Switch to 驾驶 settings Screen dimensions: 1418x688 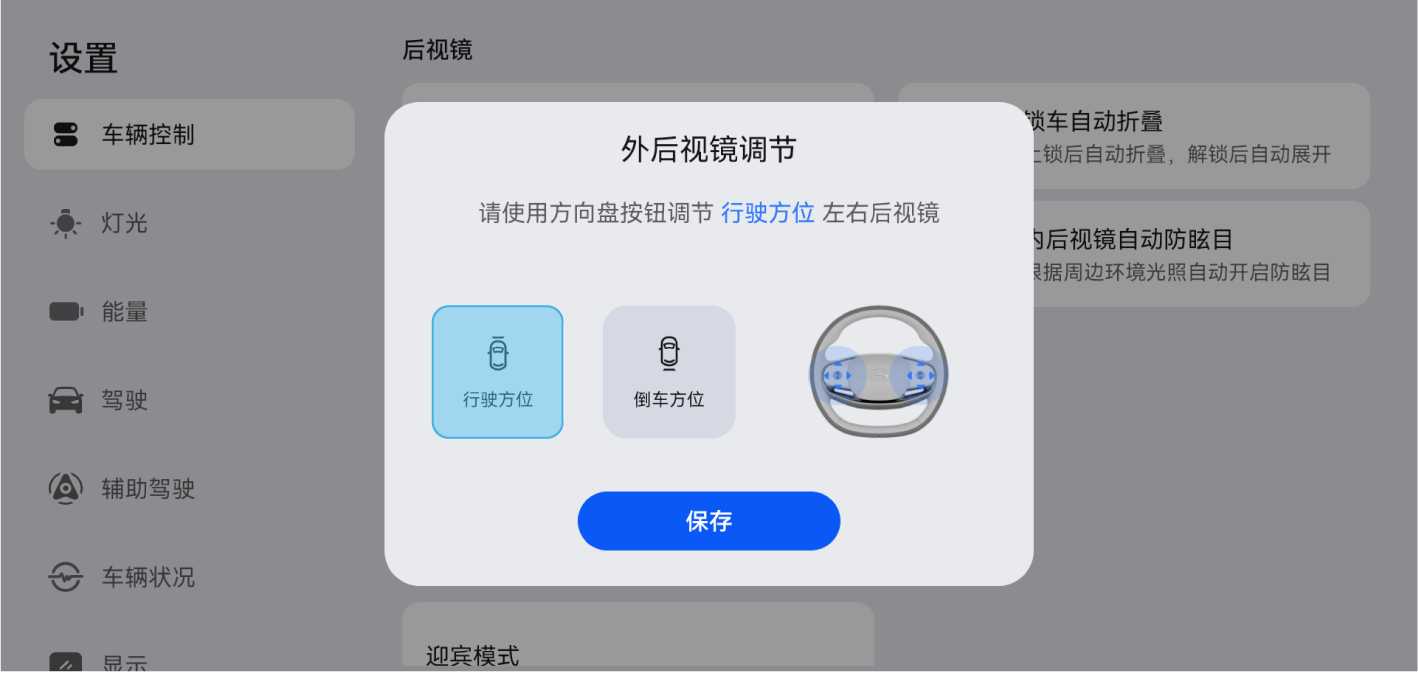coord(124,401)
